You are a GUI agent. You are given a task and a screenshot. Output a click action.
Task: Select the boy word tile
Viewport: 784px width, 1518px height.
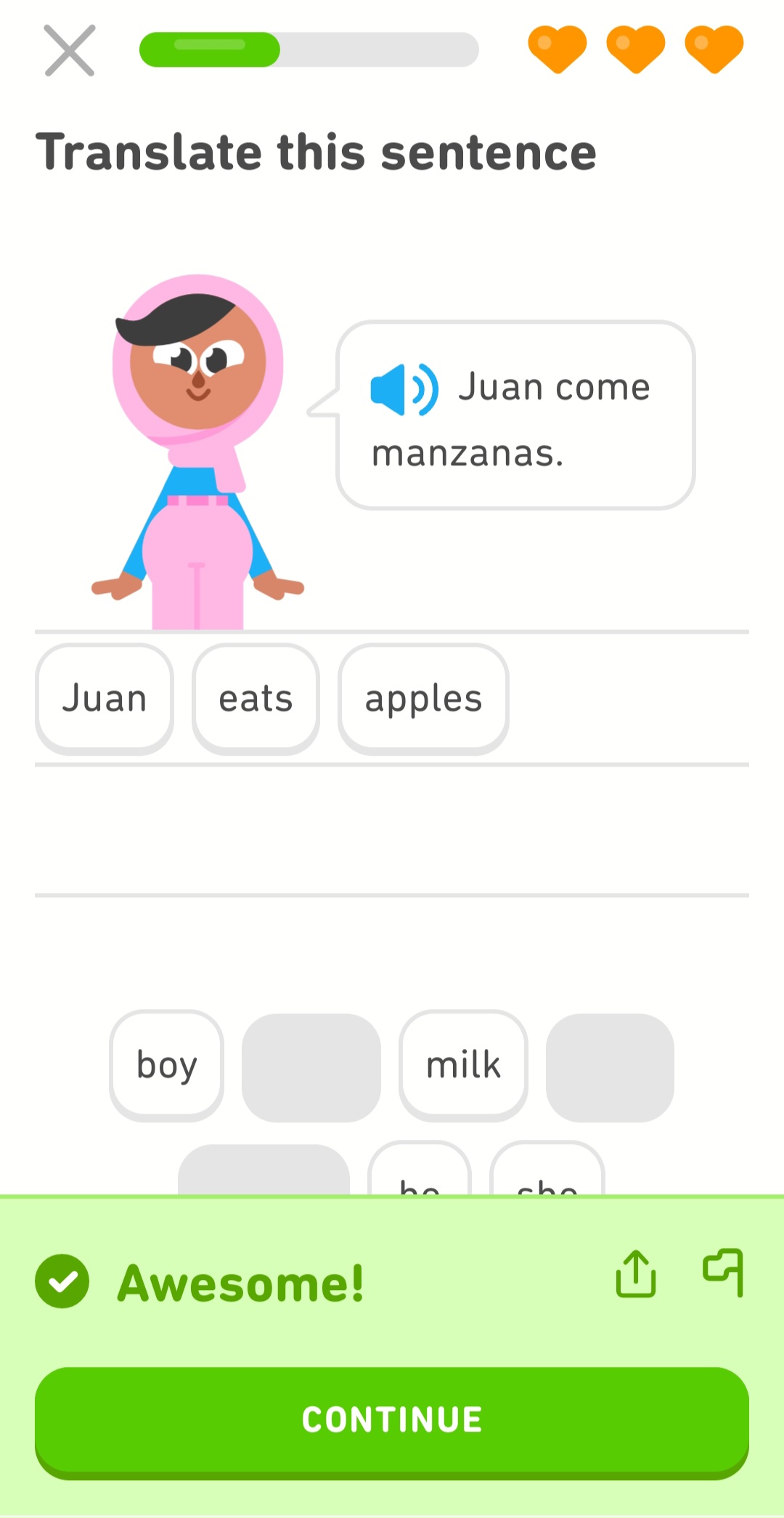point(166,1065)
